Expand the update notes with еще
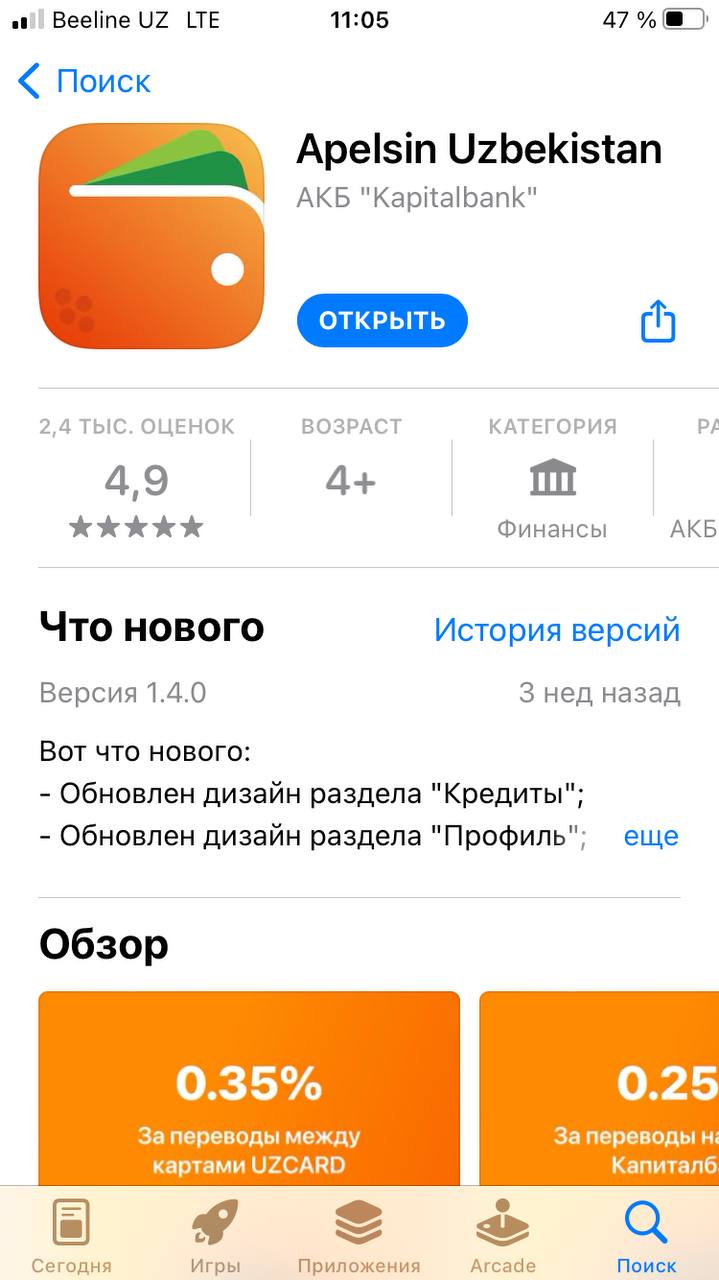719x1280 pixels. tap(650, 836)
